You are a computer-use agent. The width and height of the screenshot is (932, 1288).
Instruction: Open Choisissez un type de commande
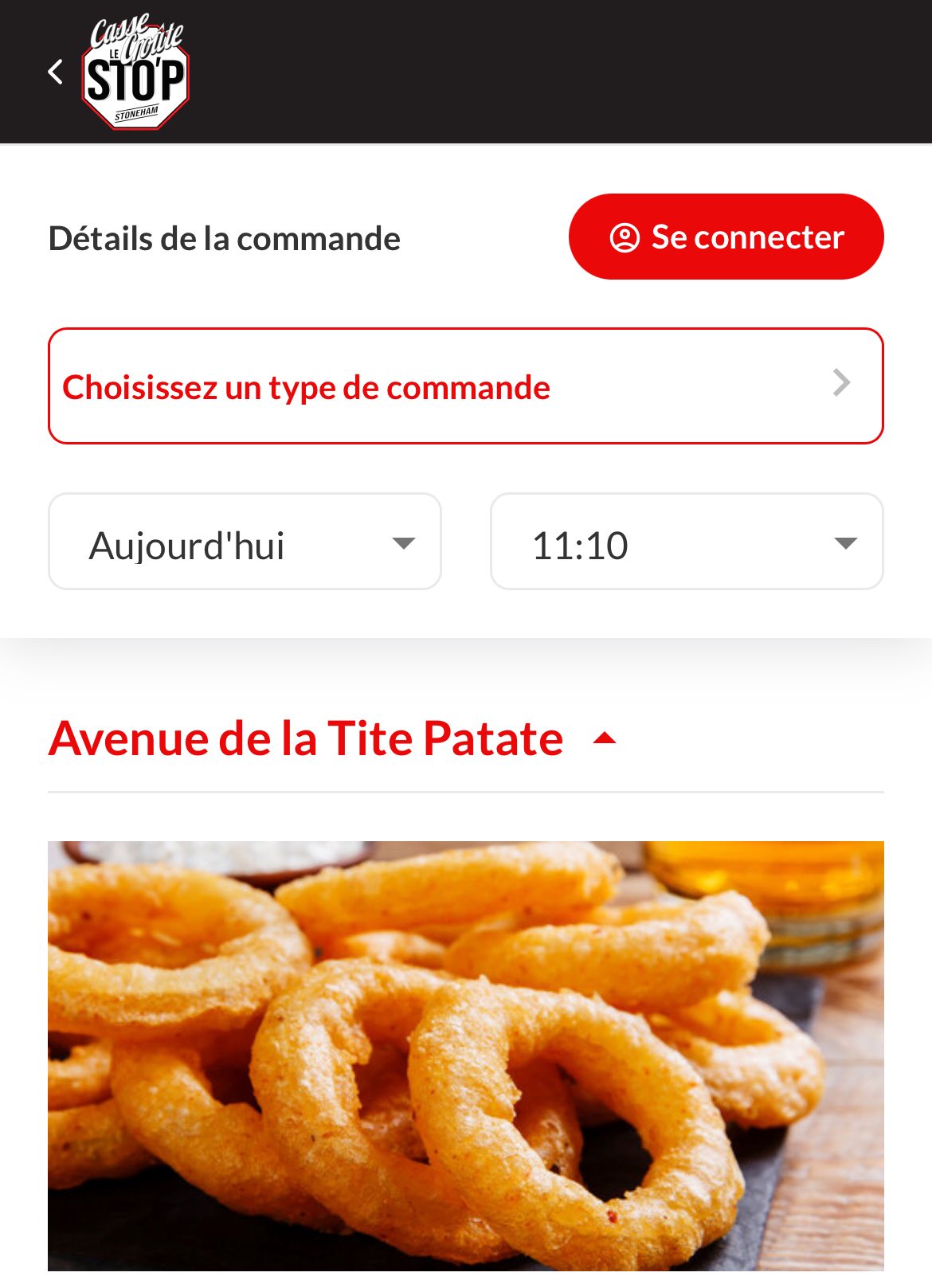tap(465, 386)
